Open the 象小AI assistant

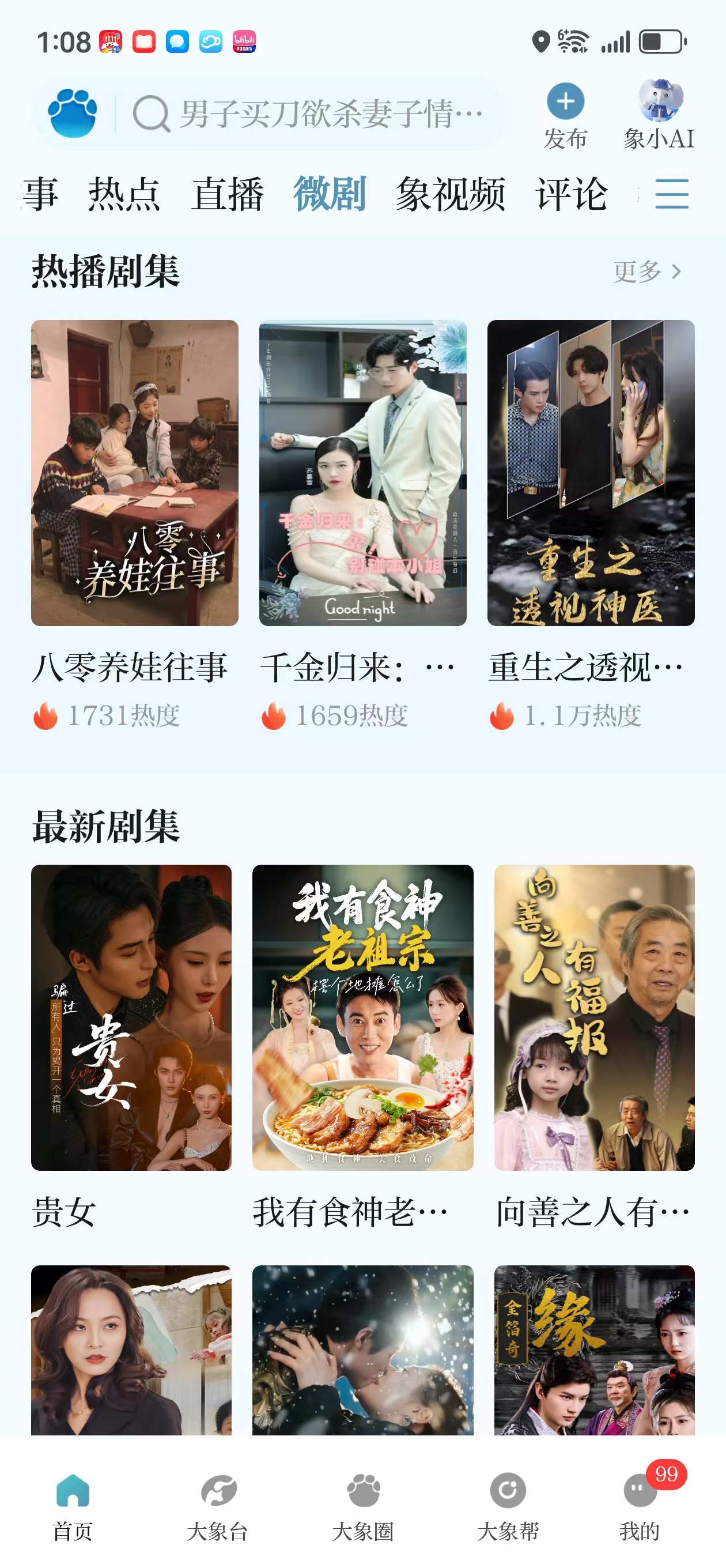(x=659, y=116)
